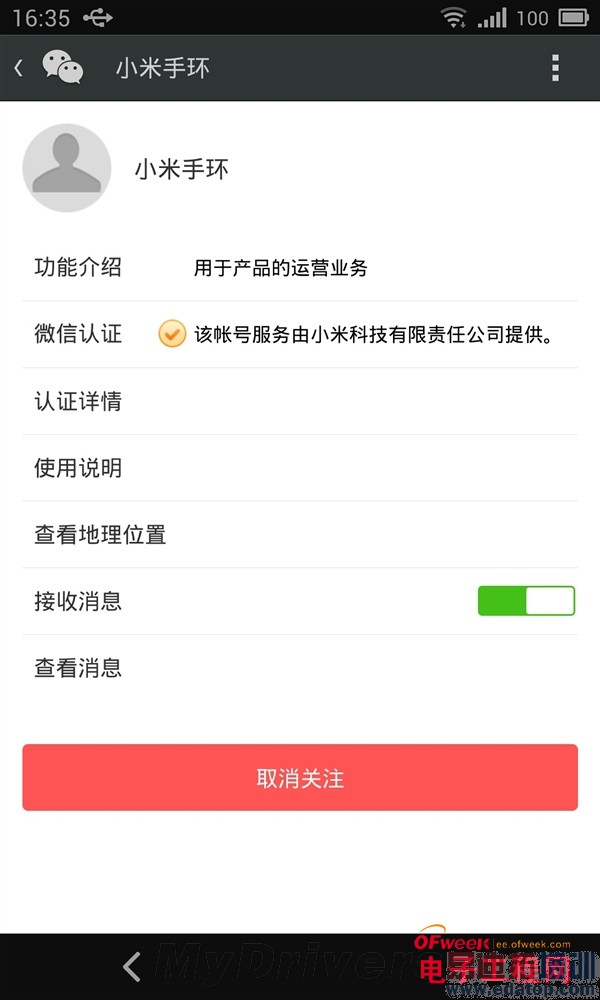
Task: Open the overflow menu
Action: click(x=555, y=68)
